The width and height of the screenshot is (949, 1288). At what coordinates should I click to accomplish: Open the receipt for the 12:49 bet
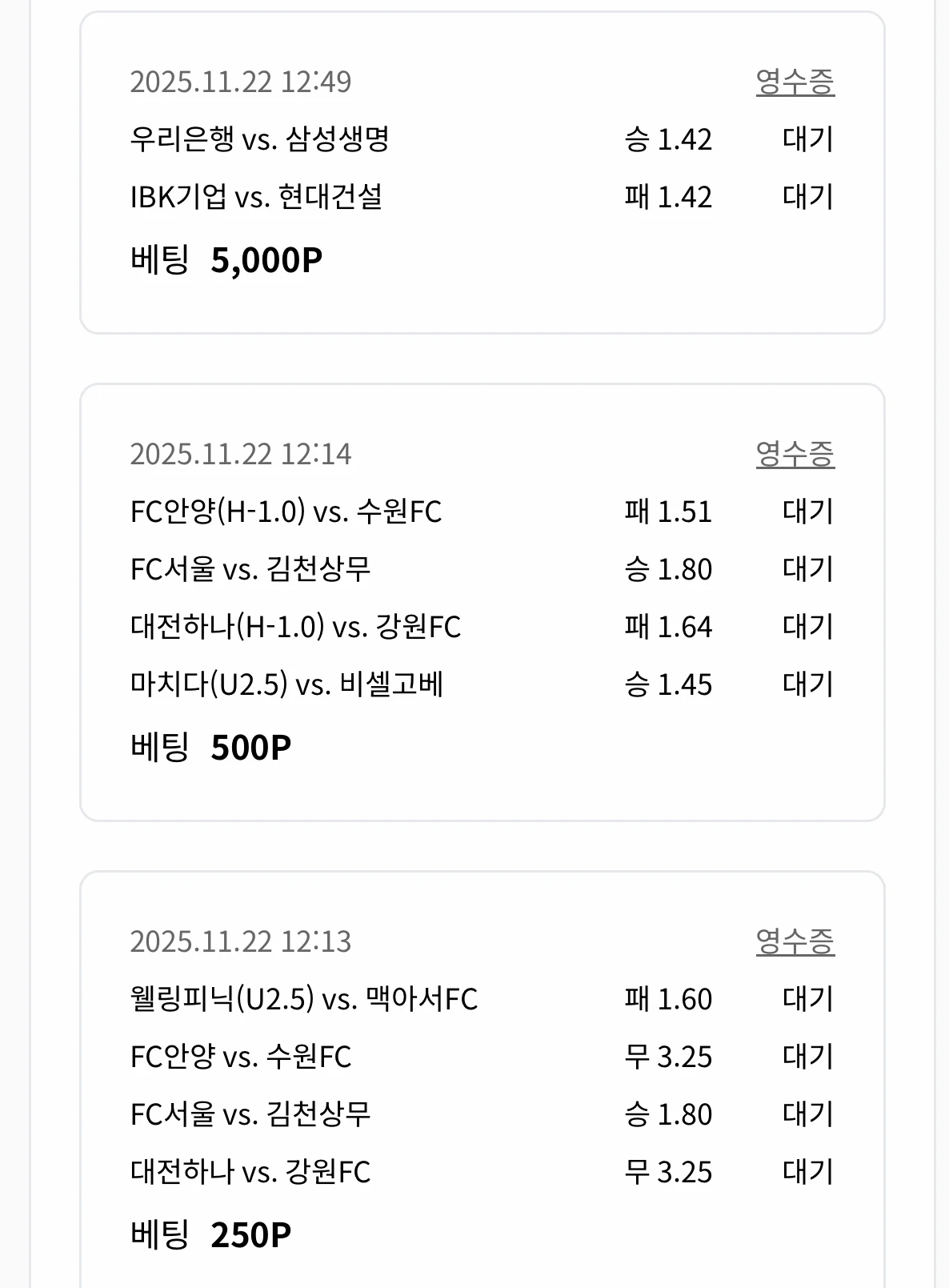point(797,80)
